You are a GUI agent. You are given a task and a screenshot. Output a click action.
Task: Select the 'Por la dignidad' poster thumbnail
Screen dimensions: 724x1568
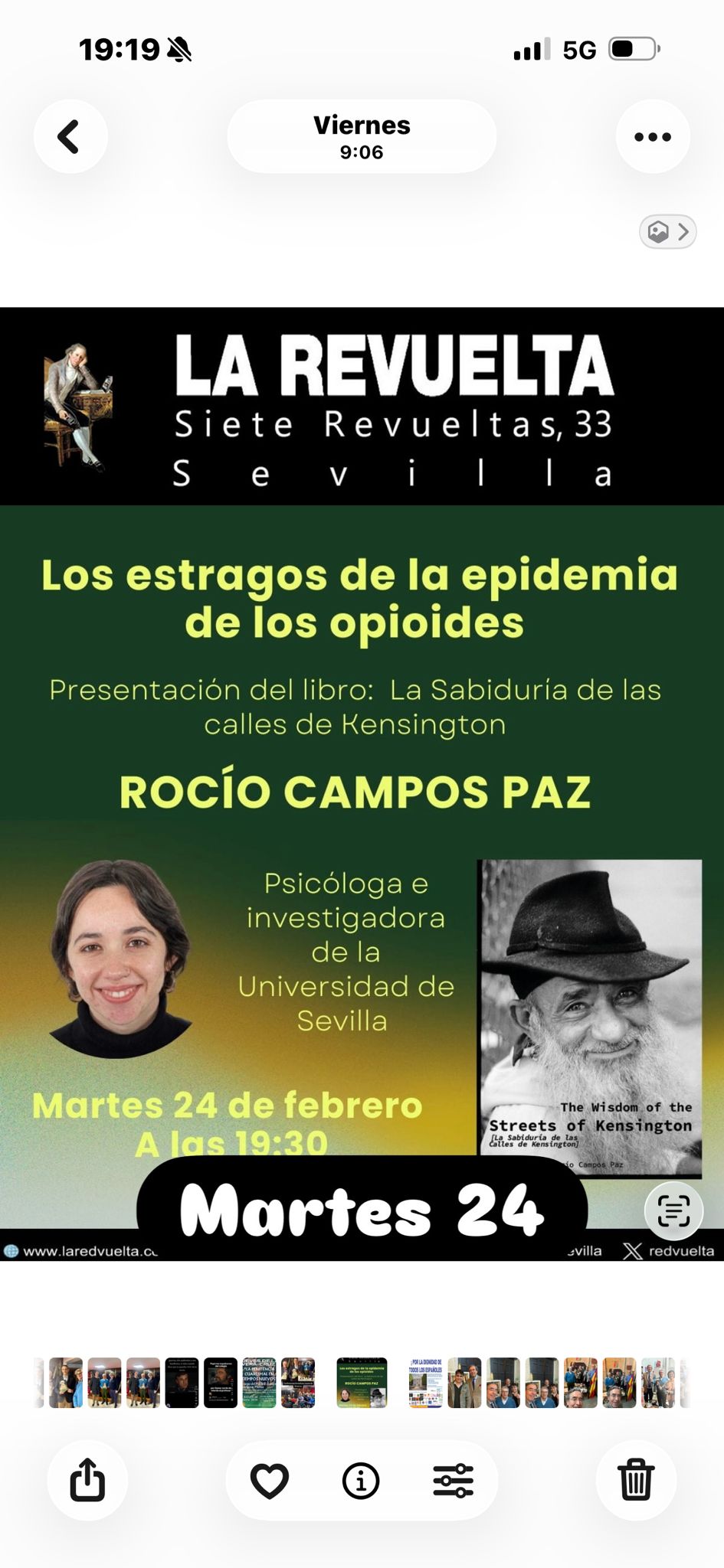(x=425, y=1383)
